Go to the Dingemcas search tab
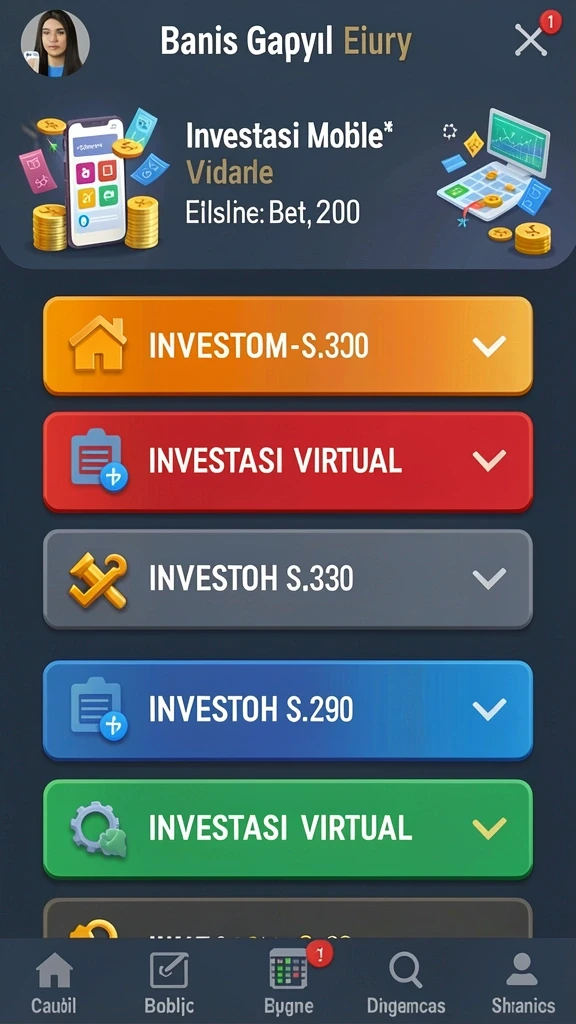Image resolution: width=576 pixels, height=1024 pixels. point(406,982)
